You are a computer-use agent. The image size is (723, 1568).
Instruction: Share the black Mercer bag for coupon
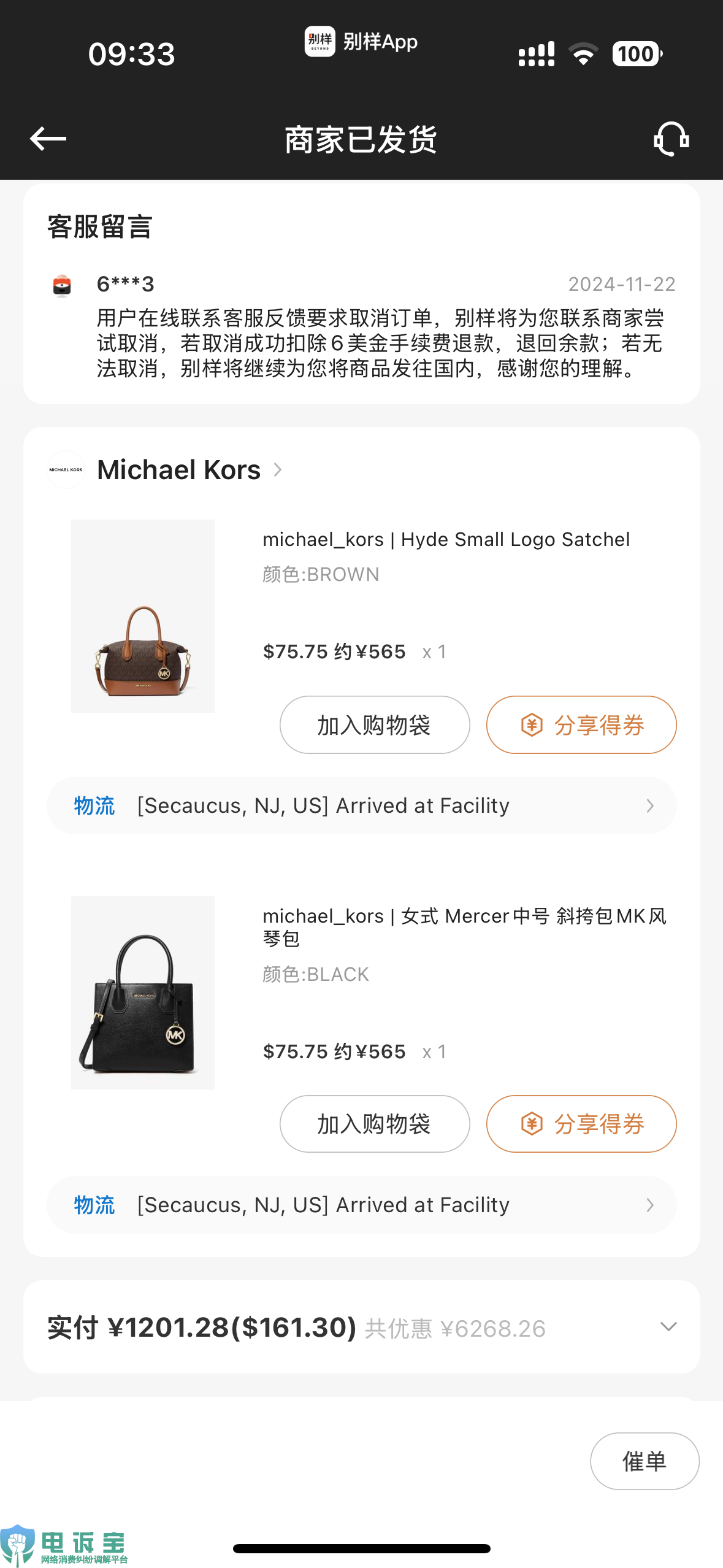click(581, 1124)
